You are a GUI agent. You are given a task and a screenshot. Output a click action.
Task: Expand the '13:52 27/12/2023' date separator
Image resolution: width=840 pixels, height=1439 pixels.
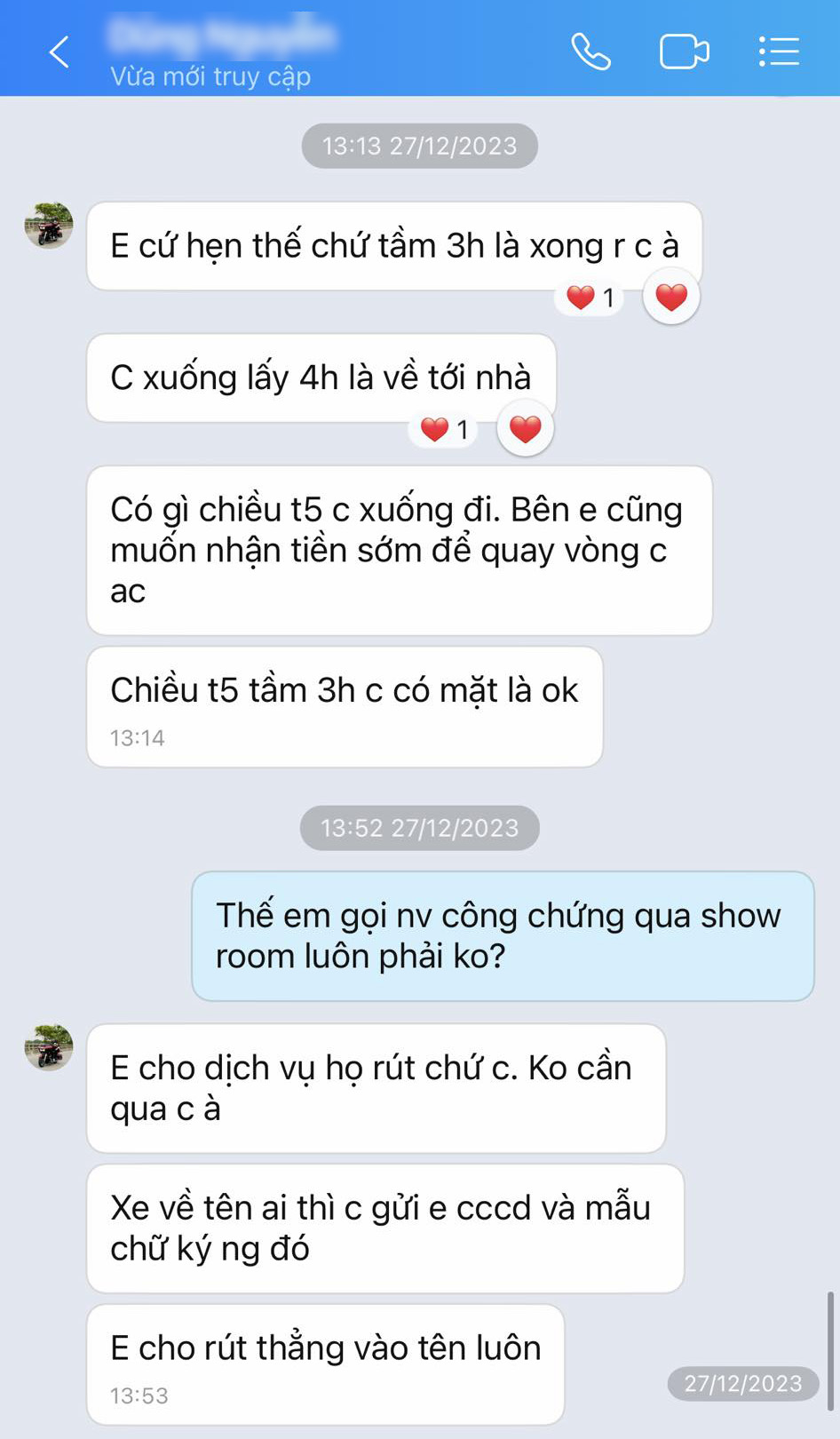(x=419, y=828)
